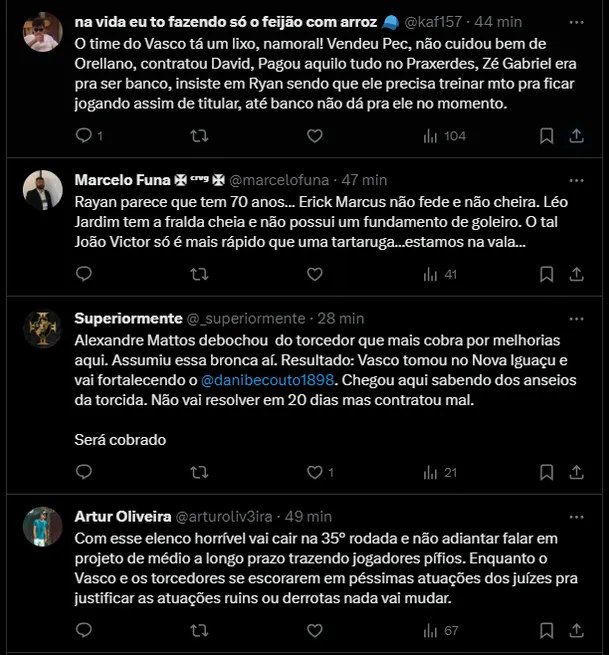This screenshot has width=609, height=655.
Task: Bookmark Artur Oliveira's tweet
Action: (547, 631)
